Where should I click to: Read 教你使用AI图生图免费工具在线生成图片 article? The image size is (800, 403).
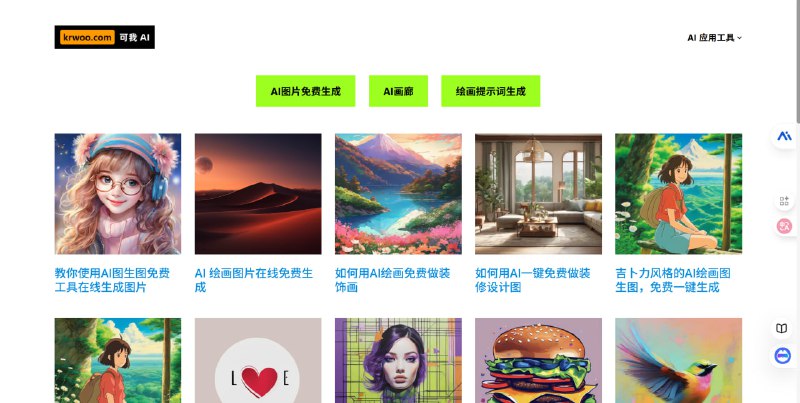112,280
